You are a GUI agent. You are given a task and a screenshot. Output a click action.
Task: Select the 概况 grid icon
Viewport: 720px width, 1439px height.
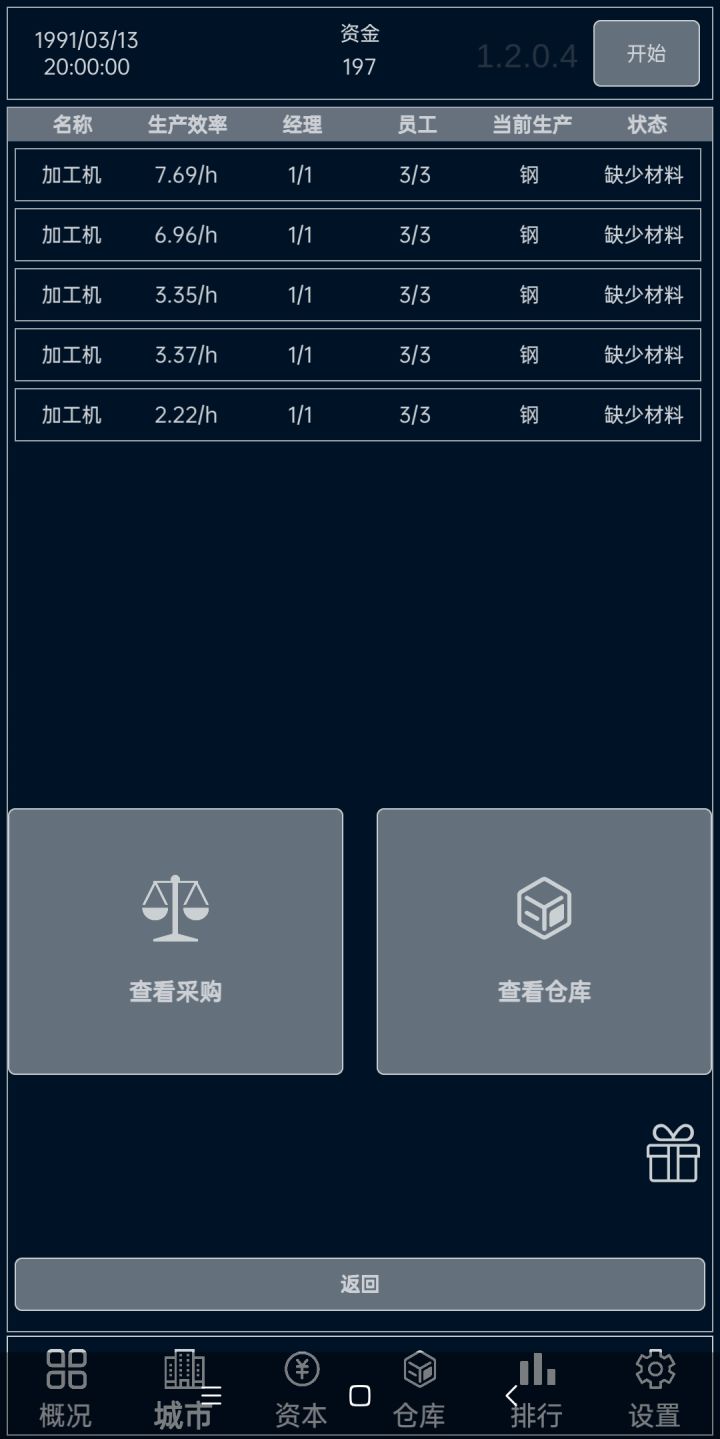click(x=65, y=1385)
